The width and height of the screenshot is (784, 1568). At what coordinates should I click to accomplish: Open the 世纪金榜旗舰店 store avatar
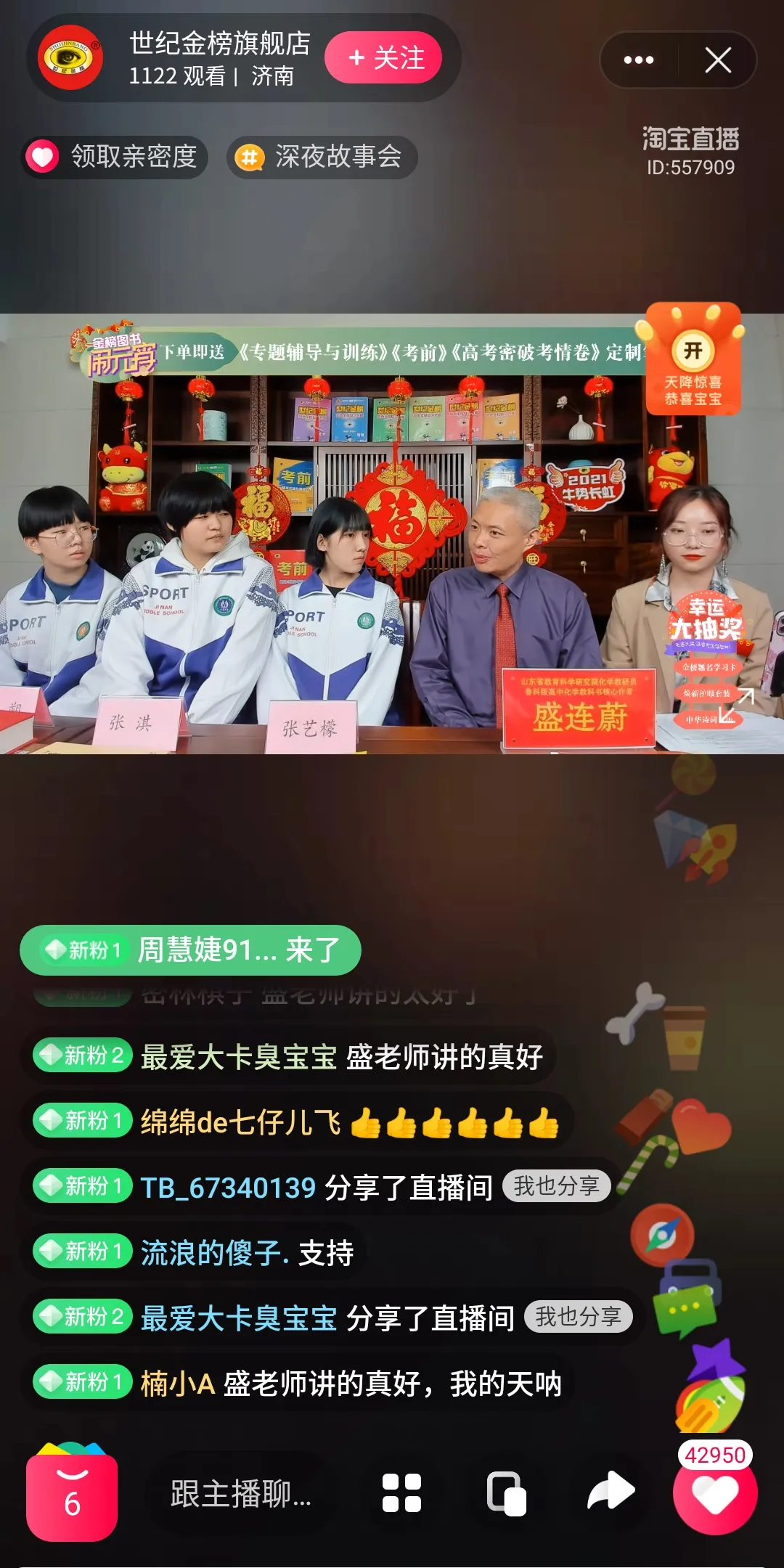[x=70, y=58]
